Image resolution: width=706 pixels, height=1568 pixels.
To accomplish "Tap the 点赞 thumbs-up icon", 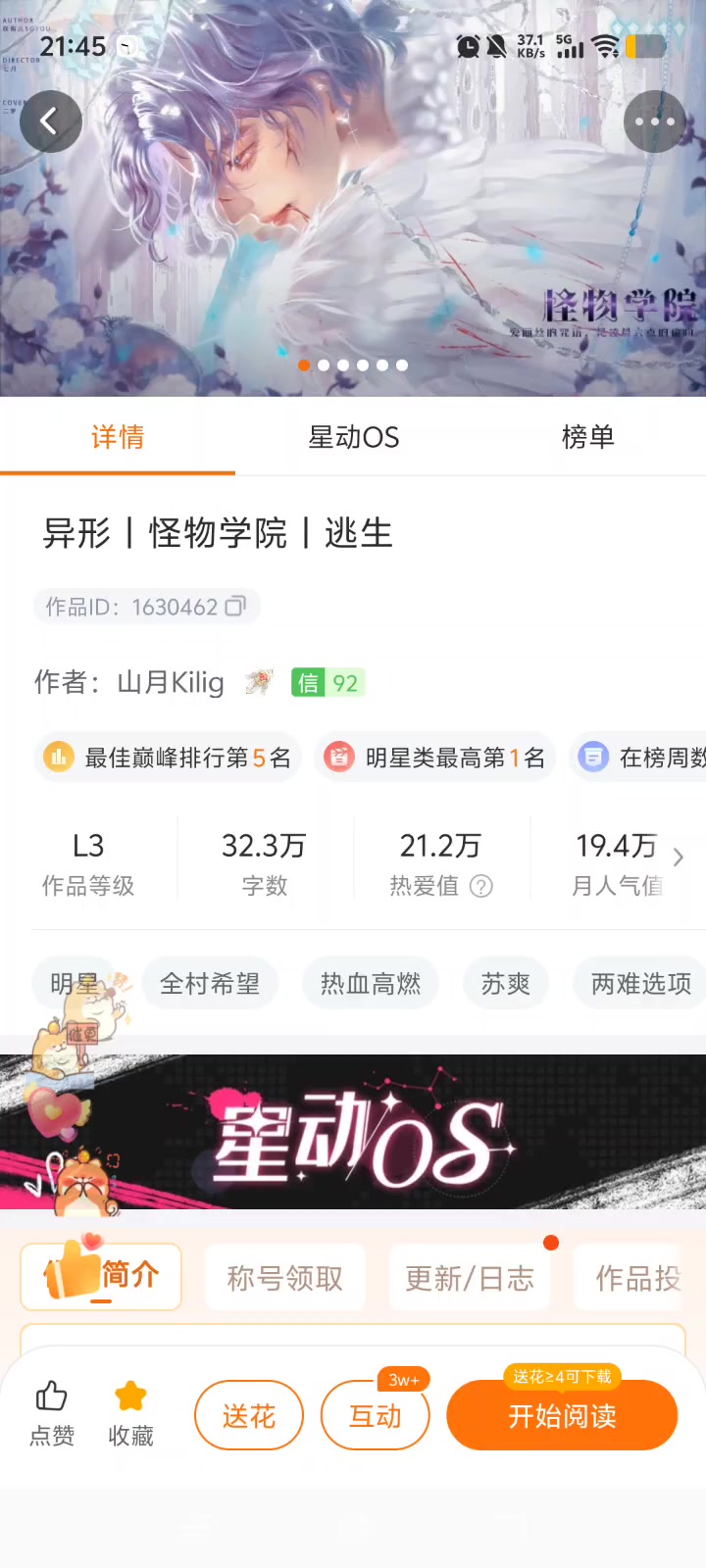I will click(x=51, y=1396).
